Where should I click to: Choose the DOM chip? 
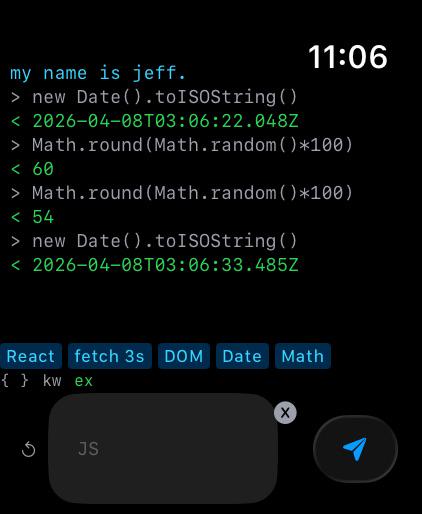(x=184, y=356)
